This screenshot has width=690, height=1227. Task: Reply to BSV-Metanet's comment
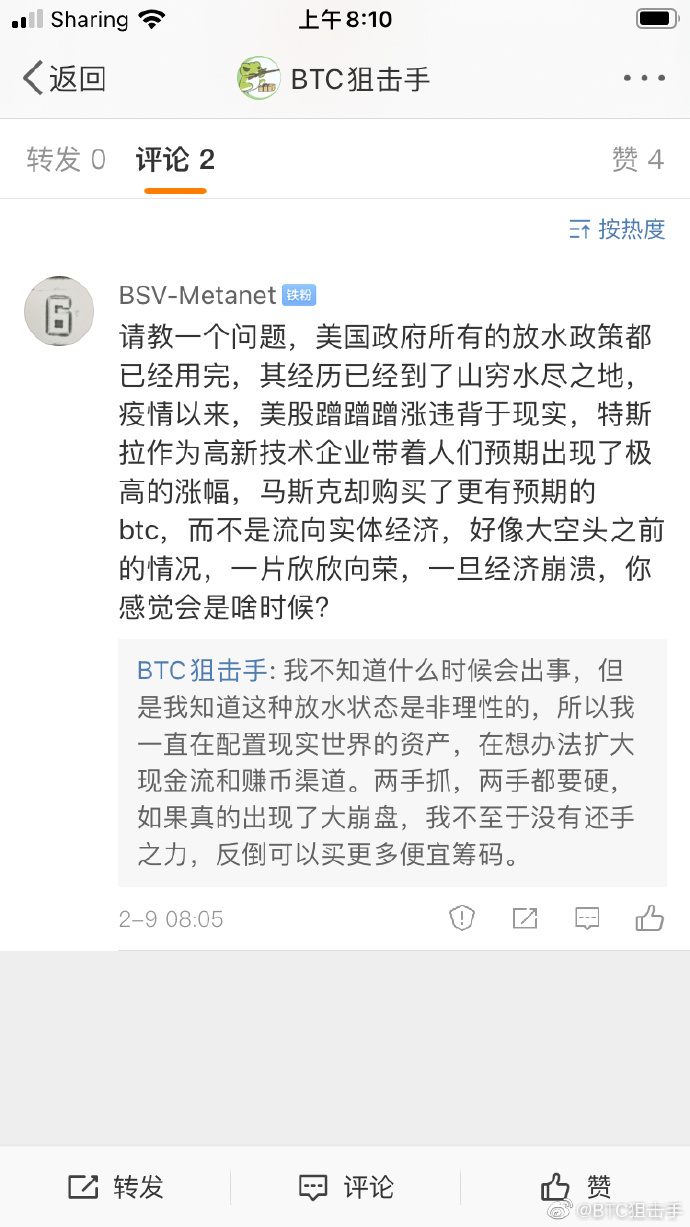(x=587, y=918)
